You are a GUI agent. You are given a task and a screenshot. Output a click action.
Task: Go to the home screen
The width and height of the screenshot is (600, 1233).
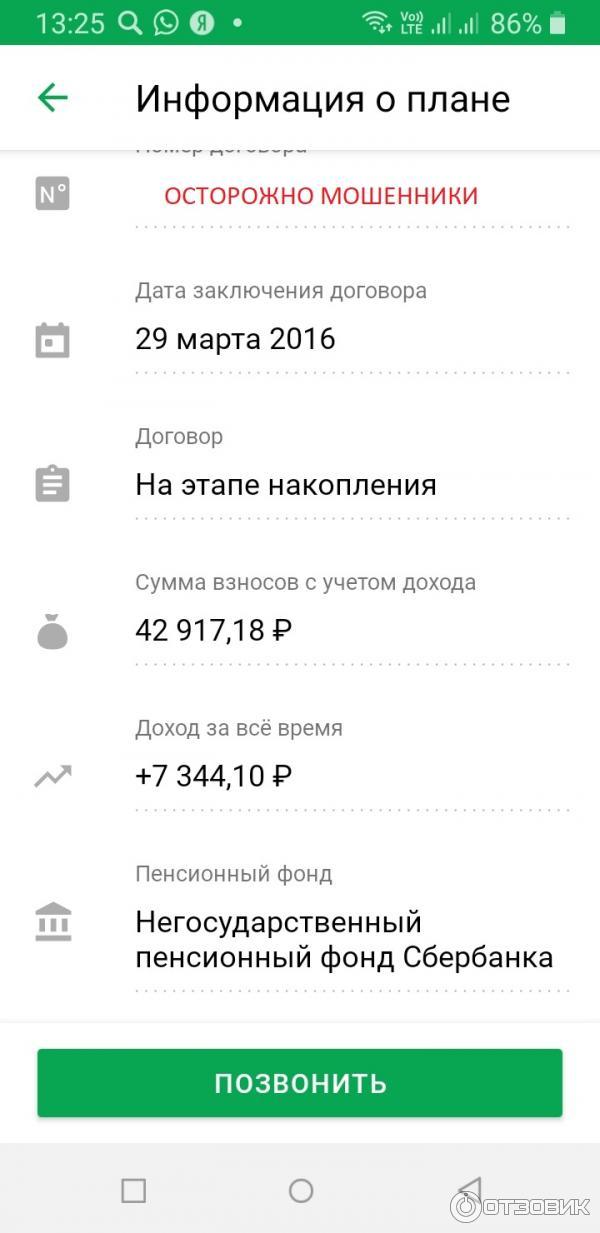pos(300,1190)
